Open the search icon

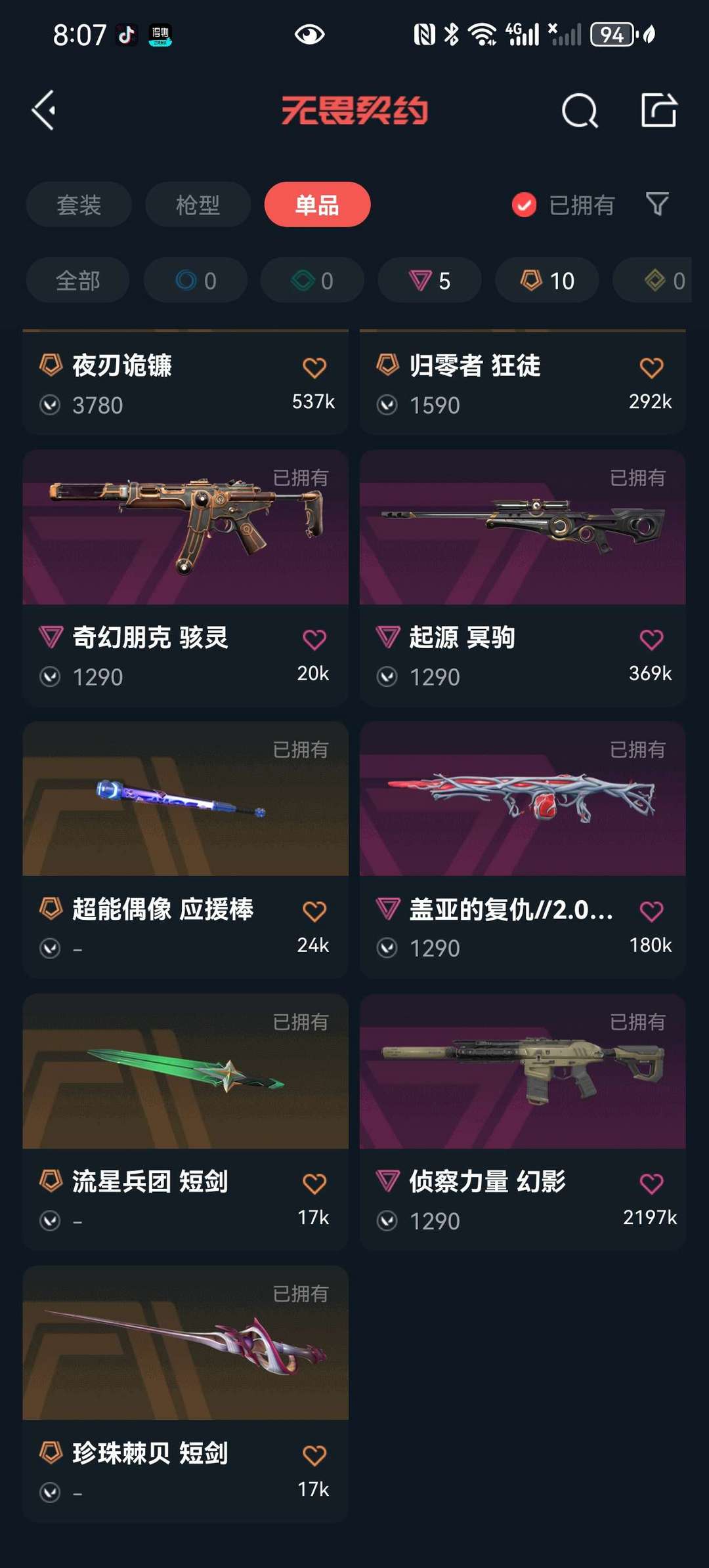[x=580, y=110]
